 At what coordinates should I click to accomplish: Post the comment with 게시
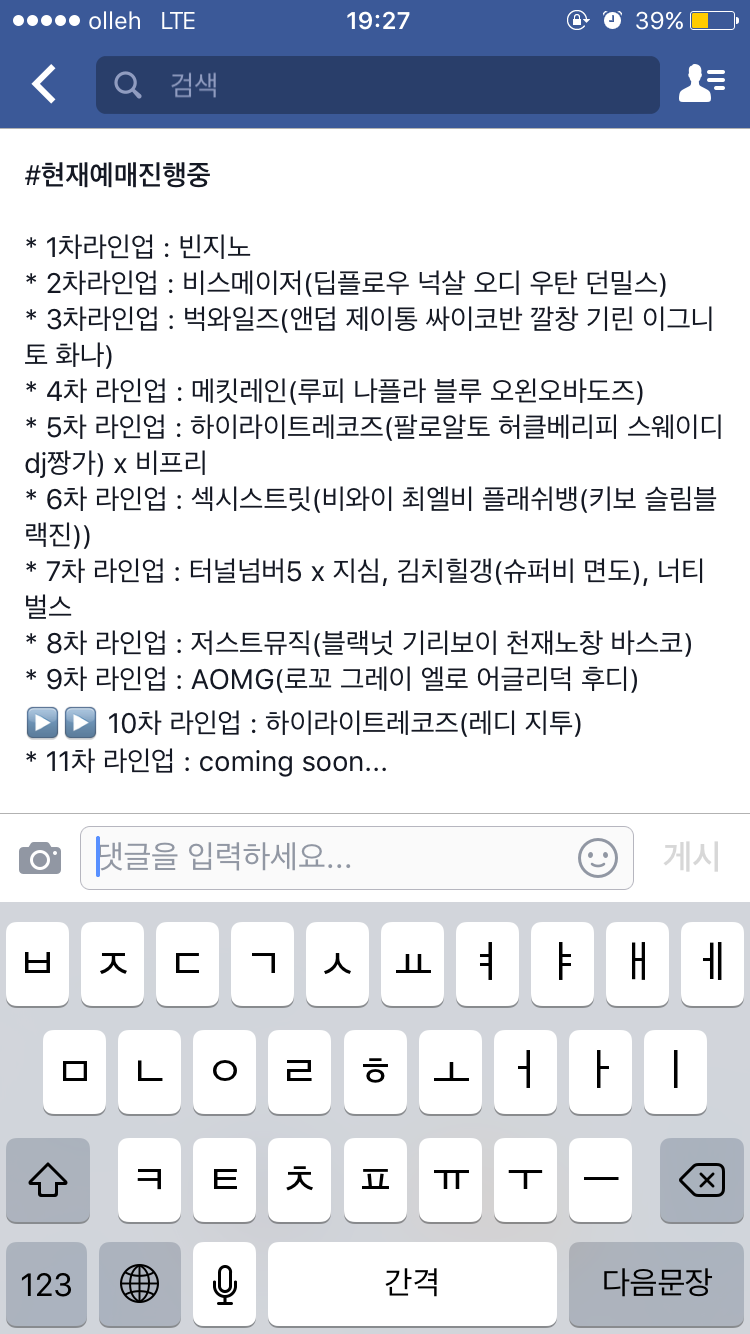click(691, 857)
